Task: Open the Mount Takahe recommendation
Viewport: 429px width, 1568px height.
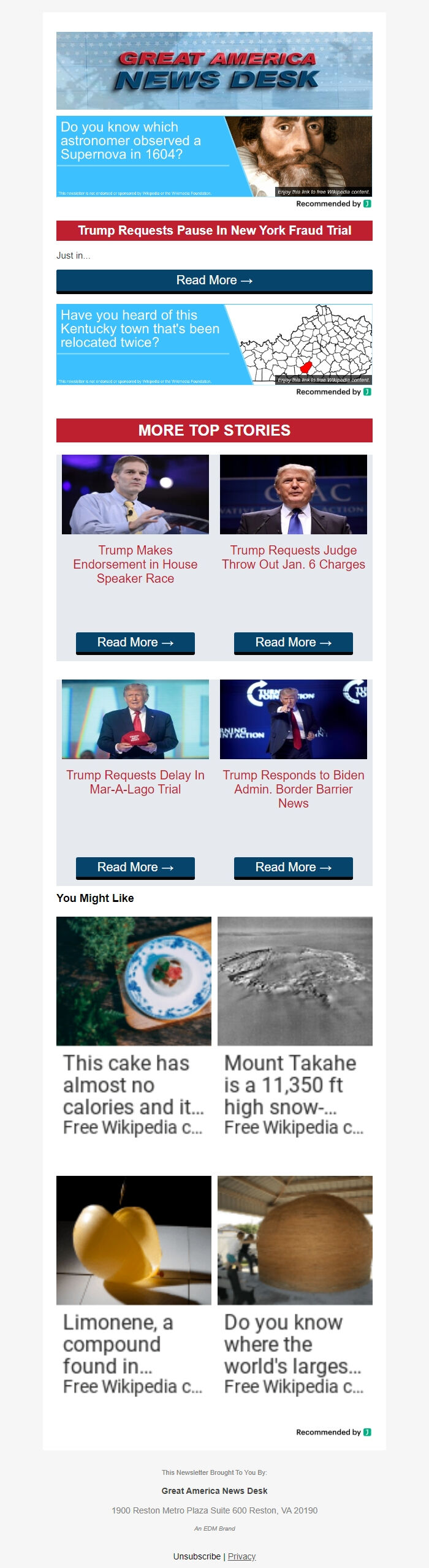Action: tap(295, 1026)
